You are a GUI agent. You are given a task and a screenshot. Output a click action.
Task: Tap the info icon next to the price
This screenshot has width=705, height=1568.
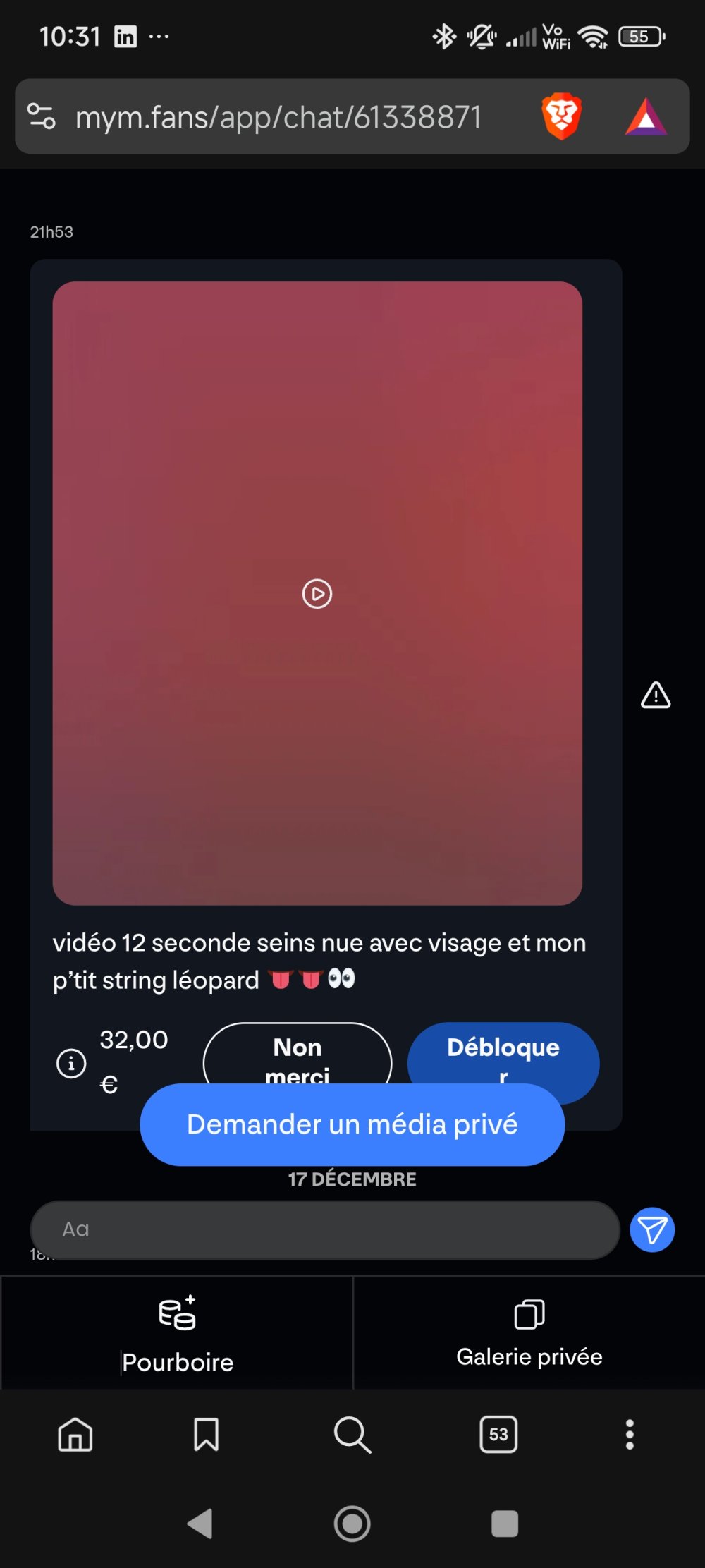[x=71, y=1064]
